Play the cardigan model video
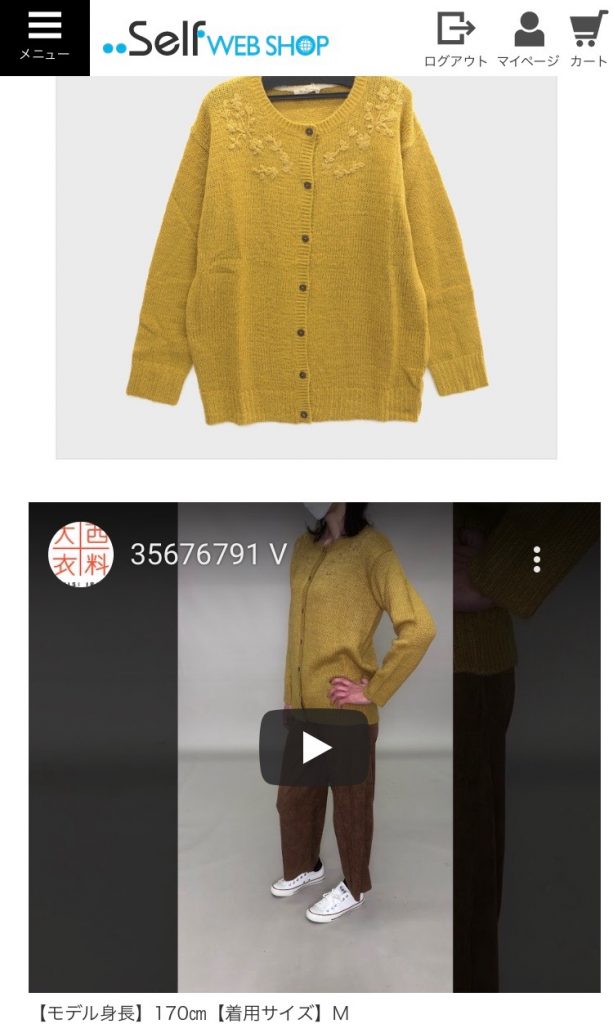Image resolution: width=613 pixels, height=1024 pixels. coord(315,748)
